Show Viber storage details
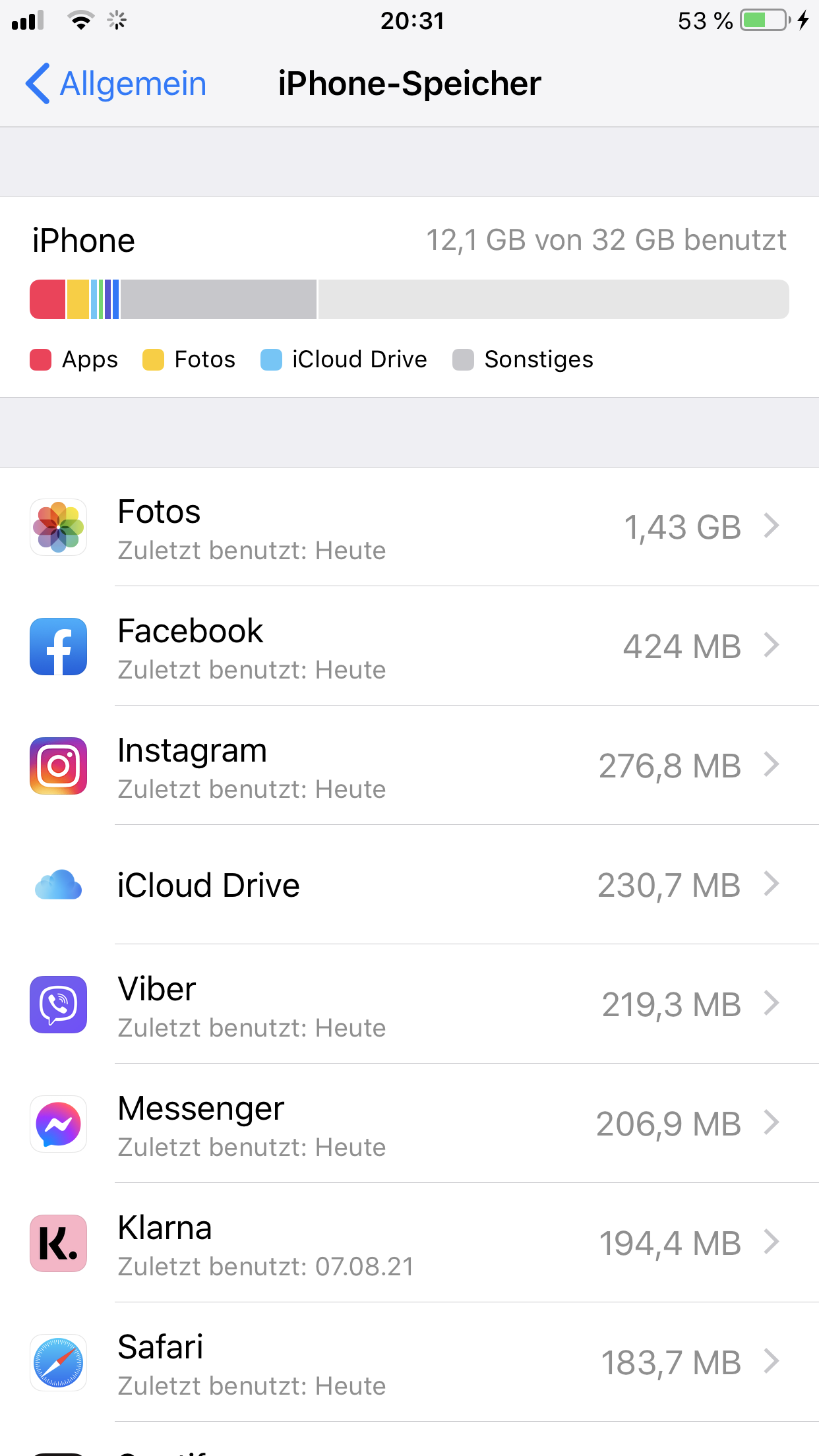 coord(409,1004)
